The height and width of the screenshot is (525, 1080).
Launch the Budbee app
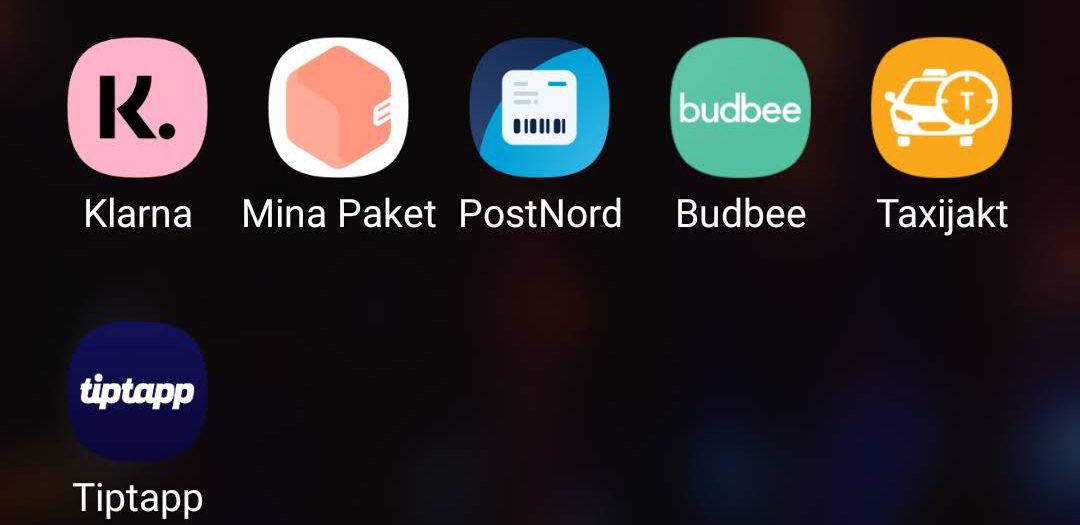point(741,108)
